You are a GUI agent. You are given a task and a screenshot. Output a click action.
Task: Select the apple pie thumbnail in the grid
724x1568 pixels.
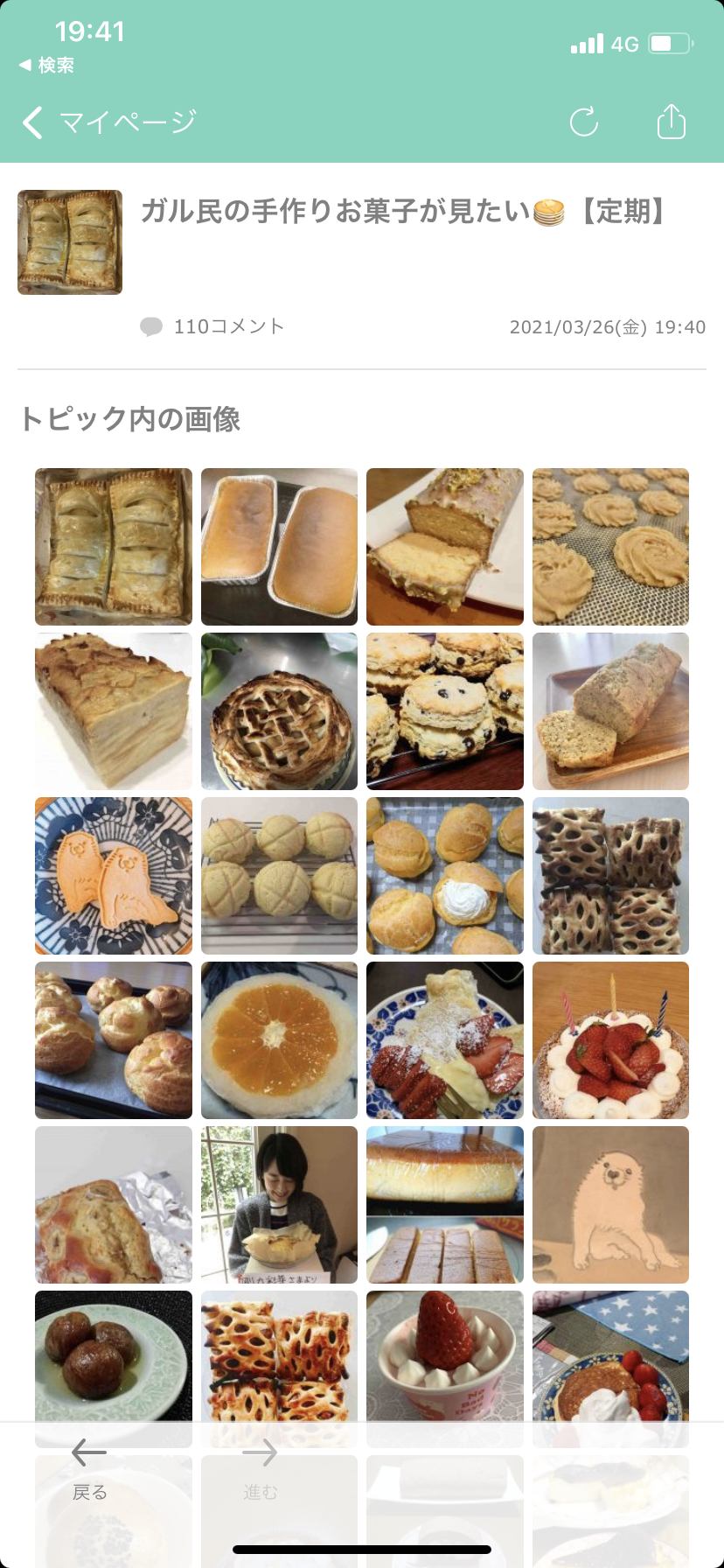pos(278,710)
